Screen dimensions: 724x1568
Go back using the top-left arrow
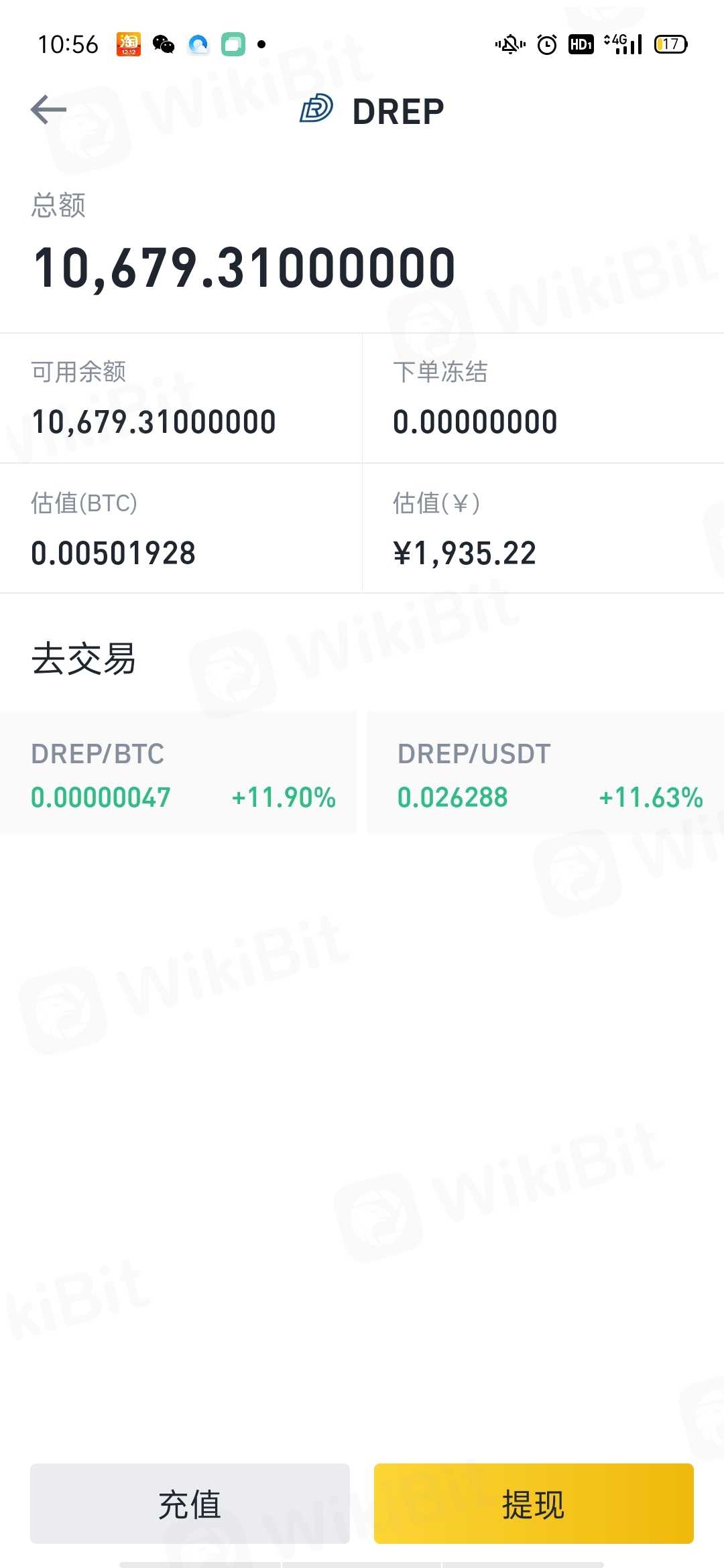pyautogui.click(x=49, y=110)
